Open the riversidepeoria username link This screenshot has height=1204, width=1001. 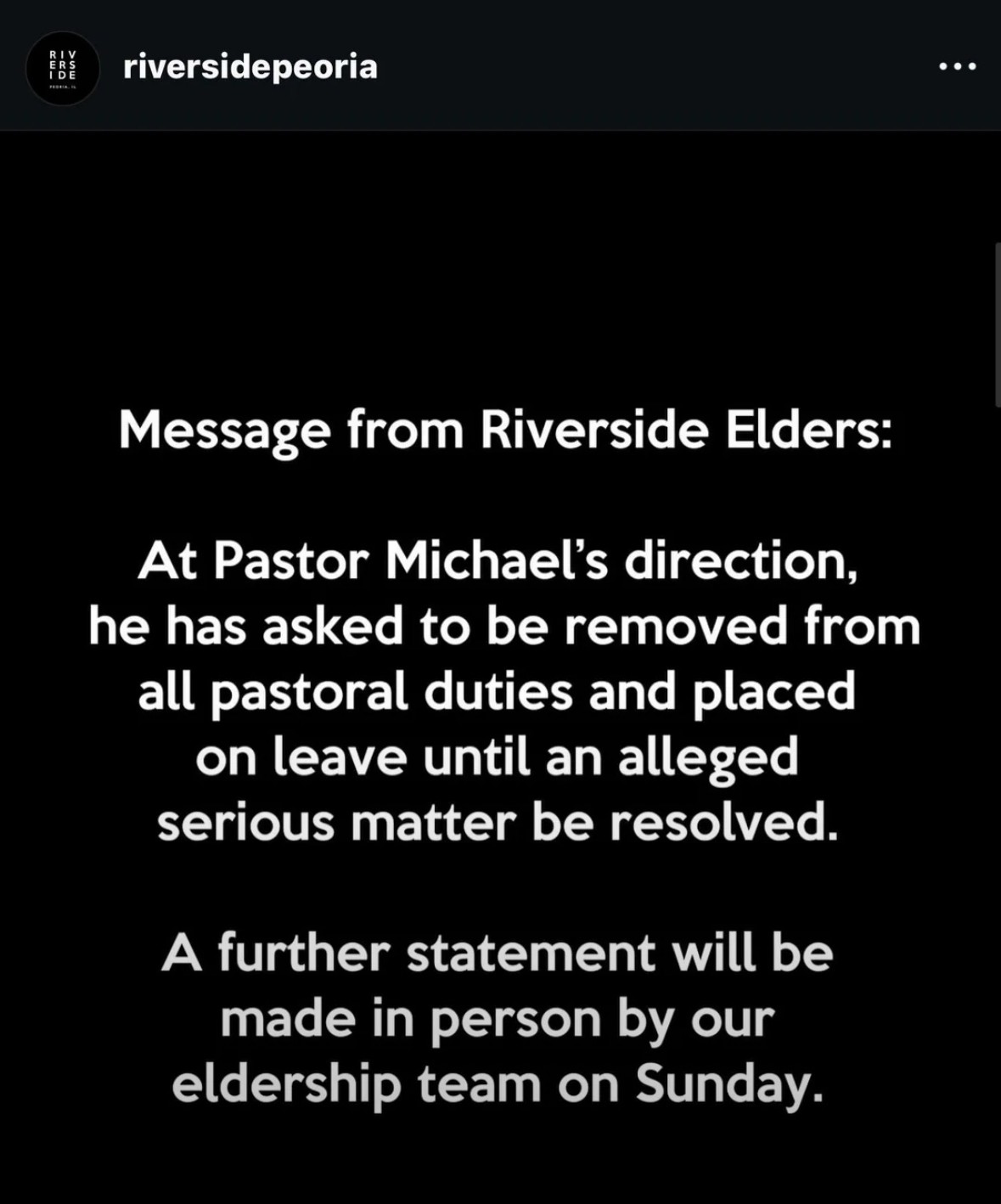(x=250, y=66)
